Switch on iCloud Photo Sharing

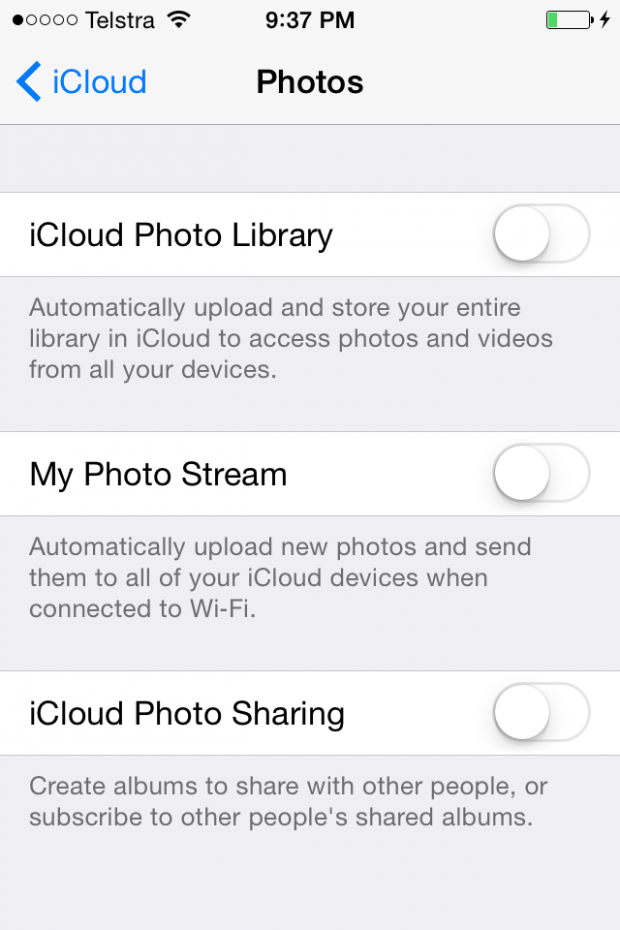click(541, 712)
